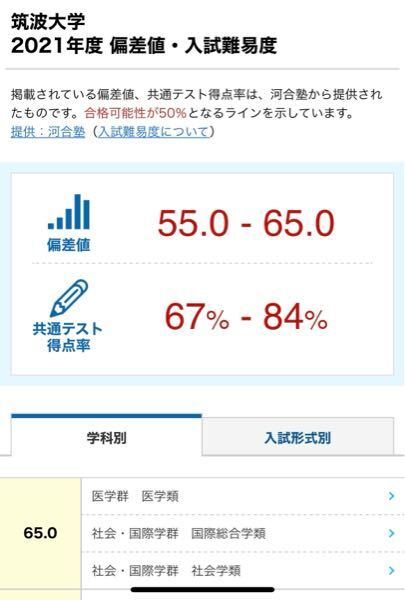
Task: Switch to the 入試形式別 tab
Action: pos(297,437)
